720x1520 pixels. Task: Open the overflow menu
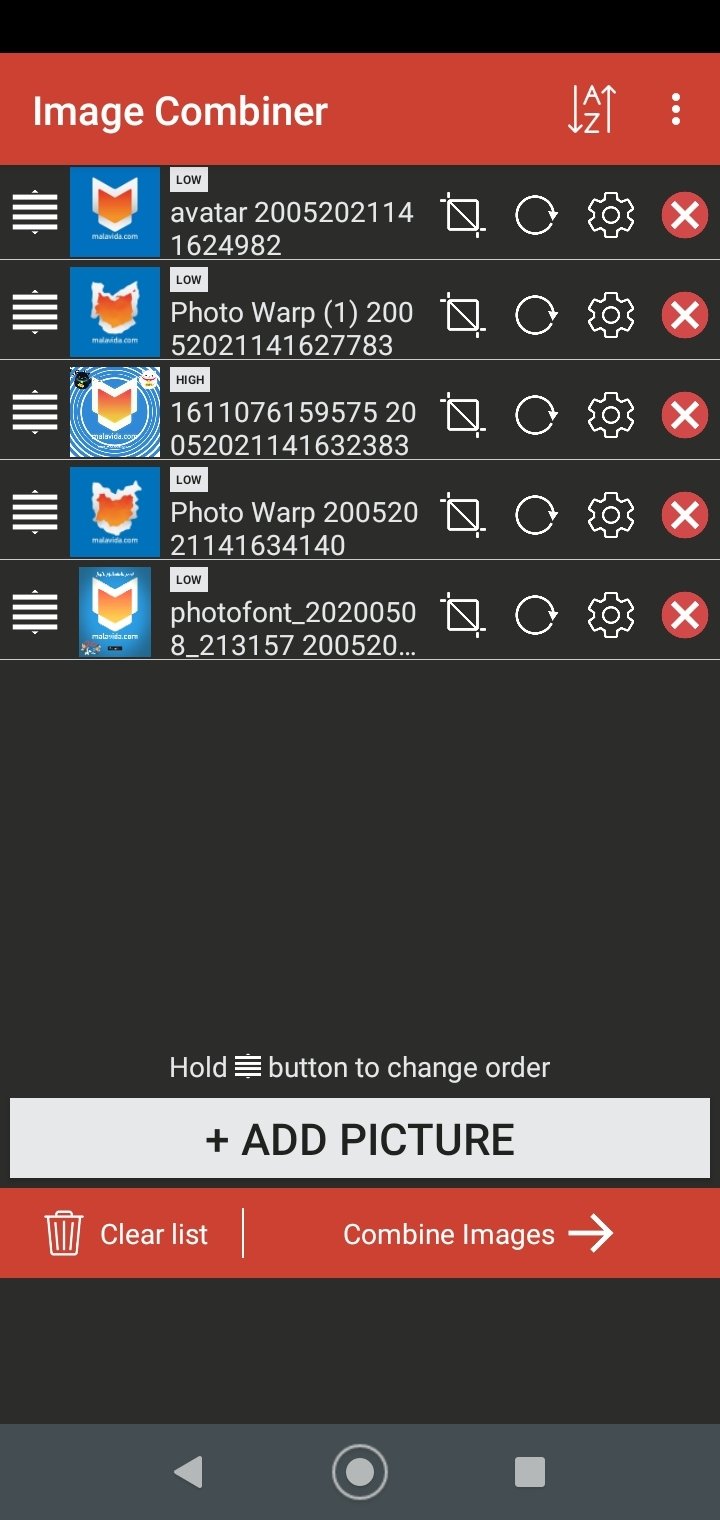pyautogui.click(x=676, y=110)
